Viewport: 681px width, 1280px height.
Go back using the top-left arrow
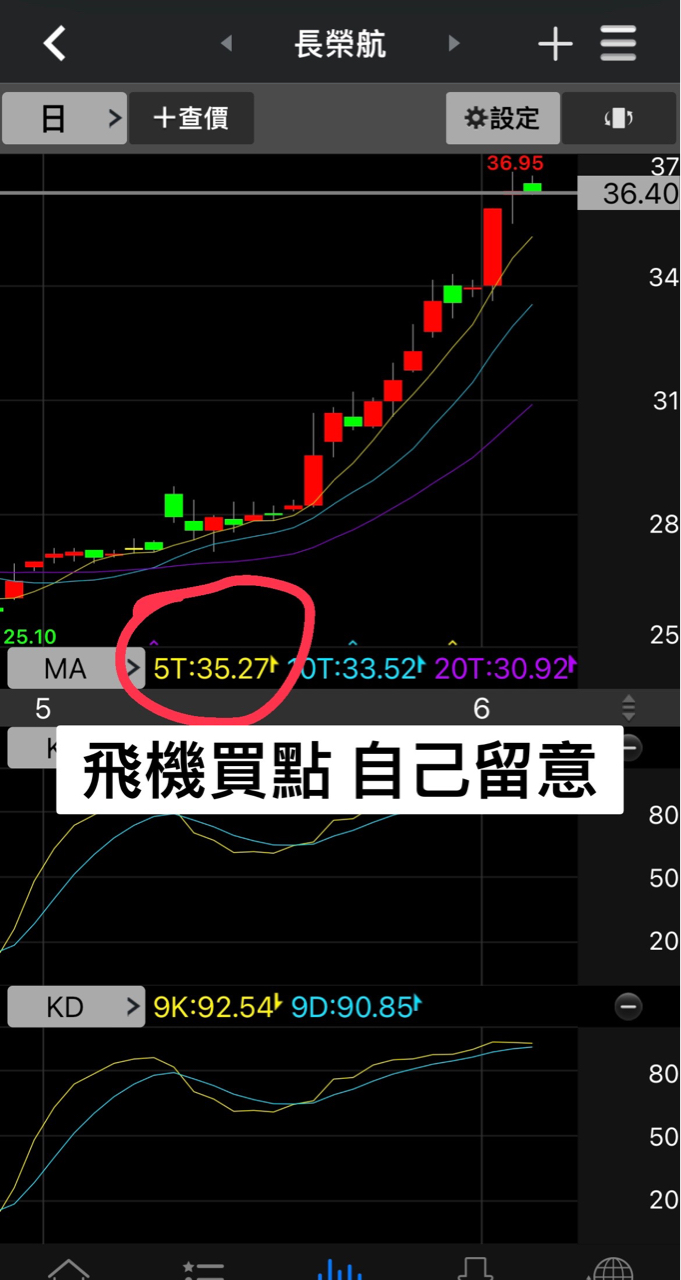point(55,44)
